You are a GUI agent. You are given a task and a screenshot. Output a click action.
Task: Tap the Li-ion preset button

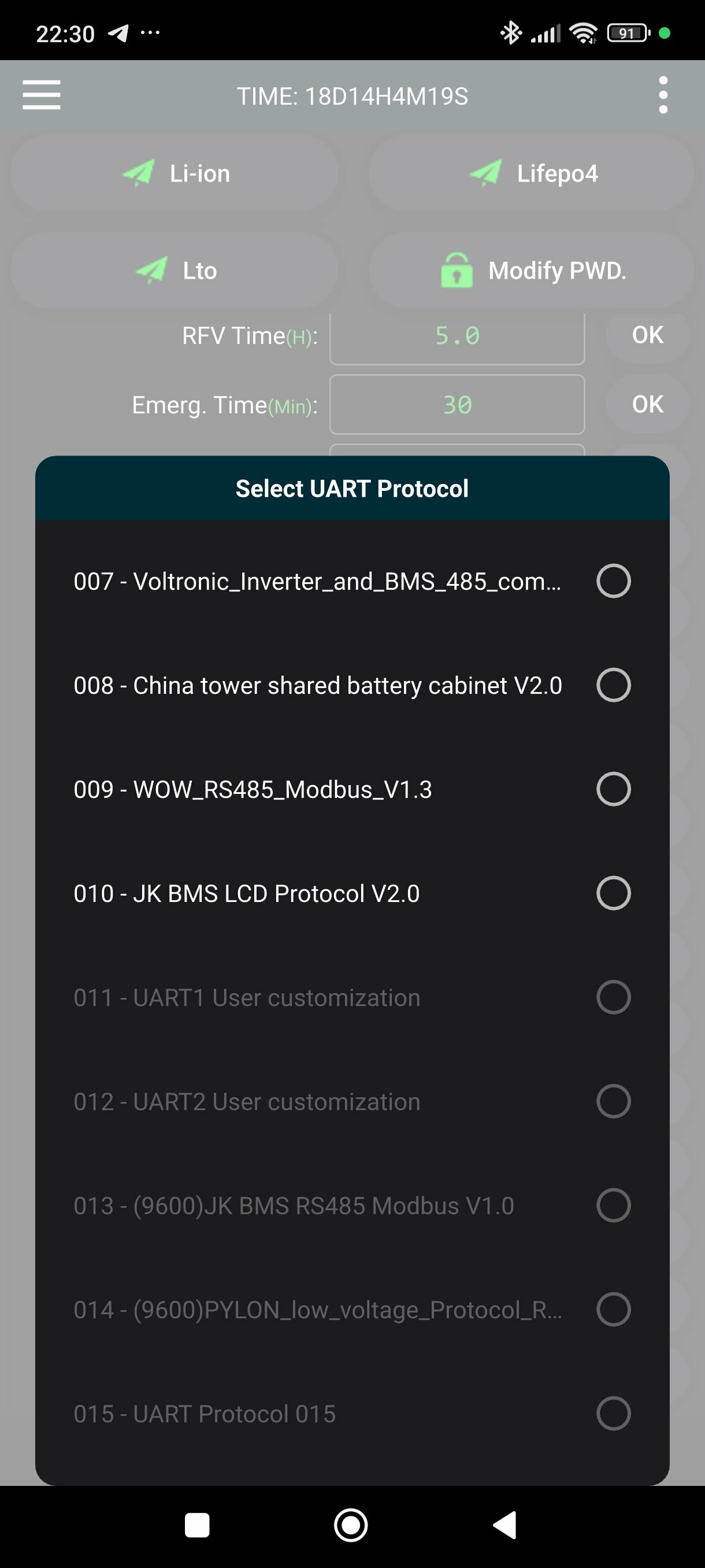pyautogui.click(x=175, y=173)
